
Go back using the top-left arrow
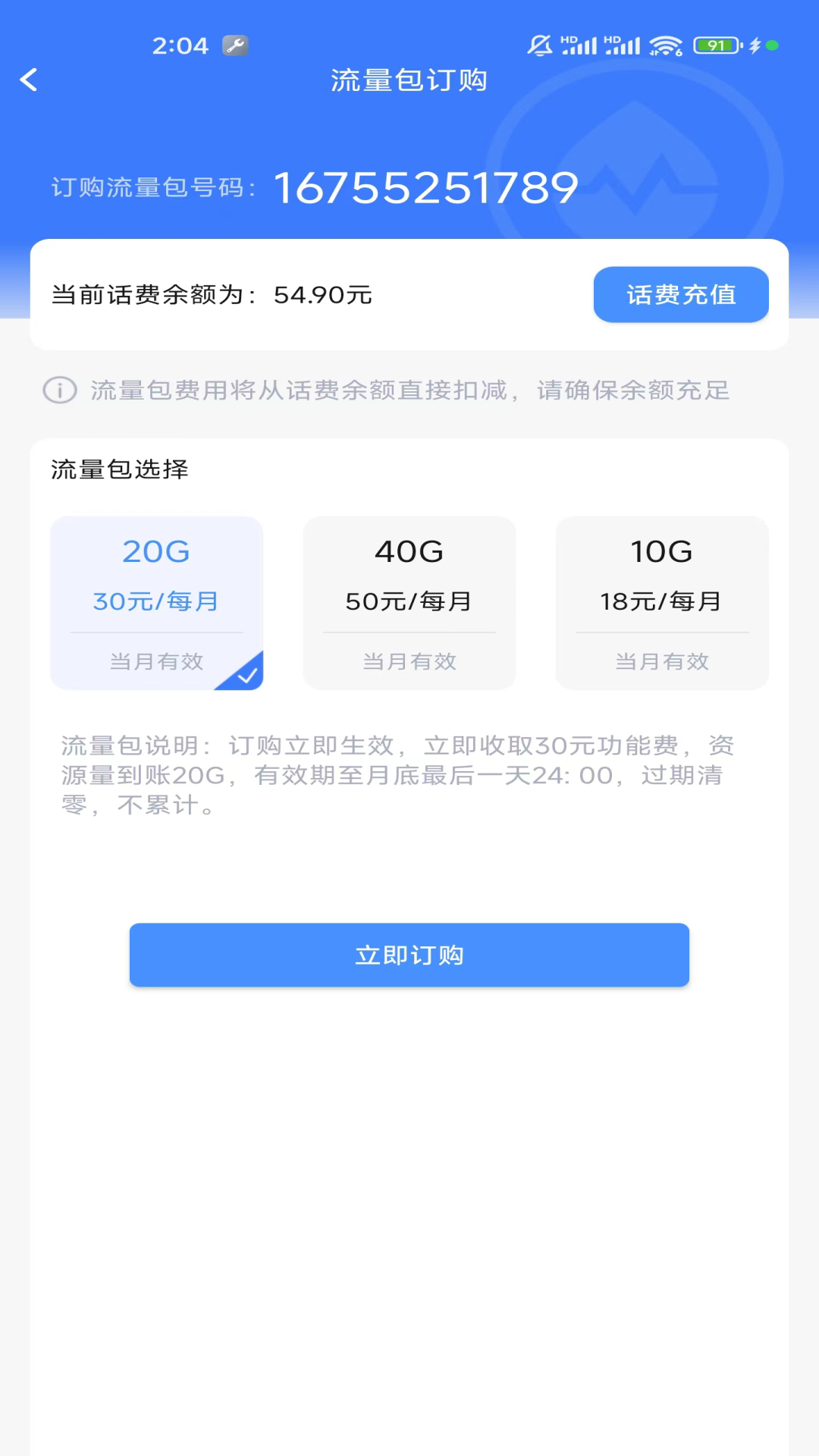pyautogui.click(x=29, y=80)
